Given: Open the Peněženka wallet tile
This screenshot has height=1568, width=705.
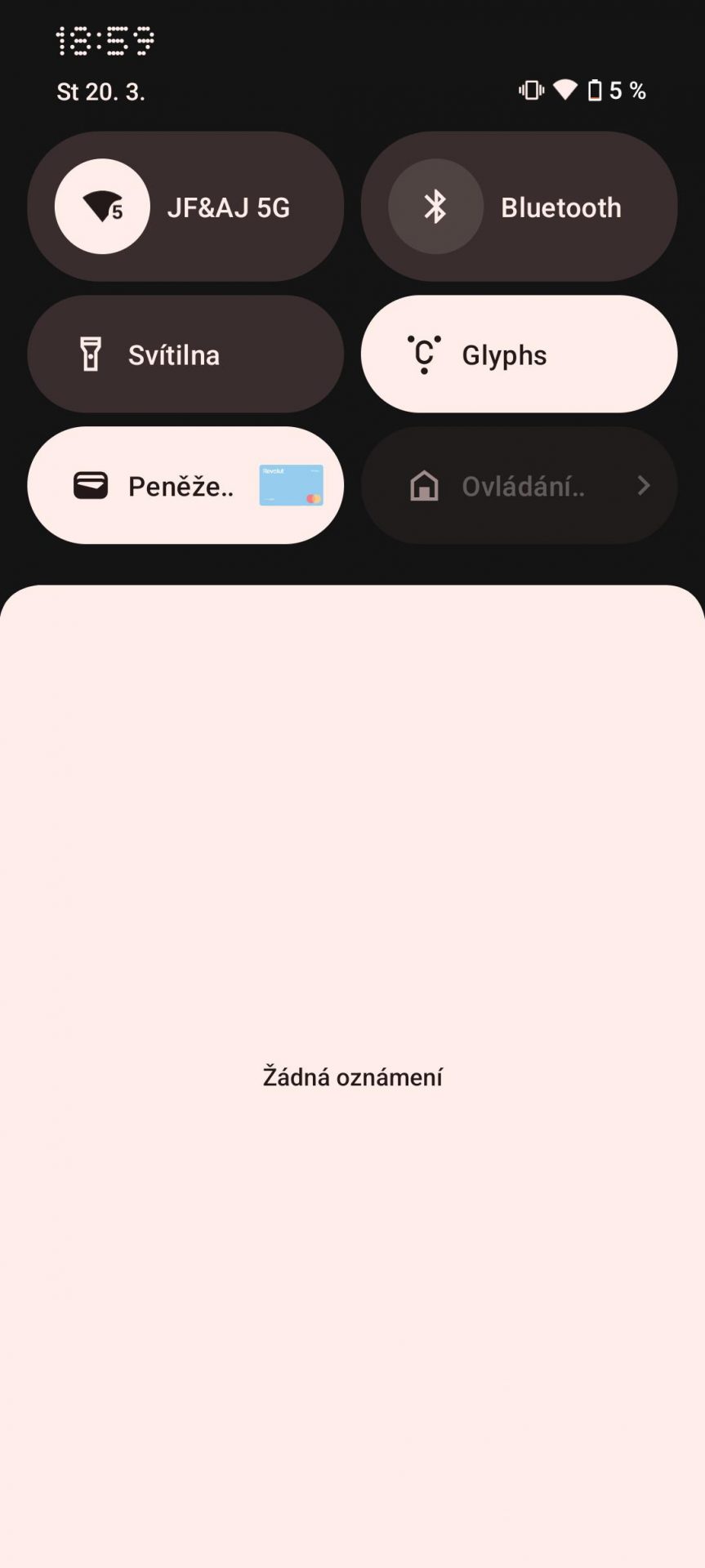Looking at the screenshot, I should (x=185, y=486).
